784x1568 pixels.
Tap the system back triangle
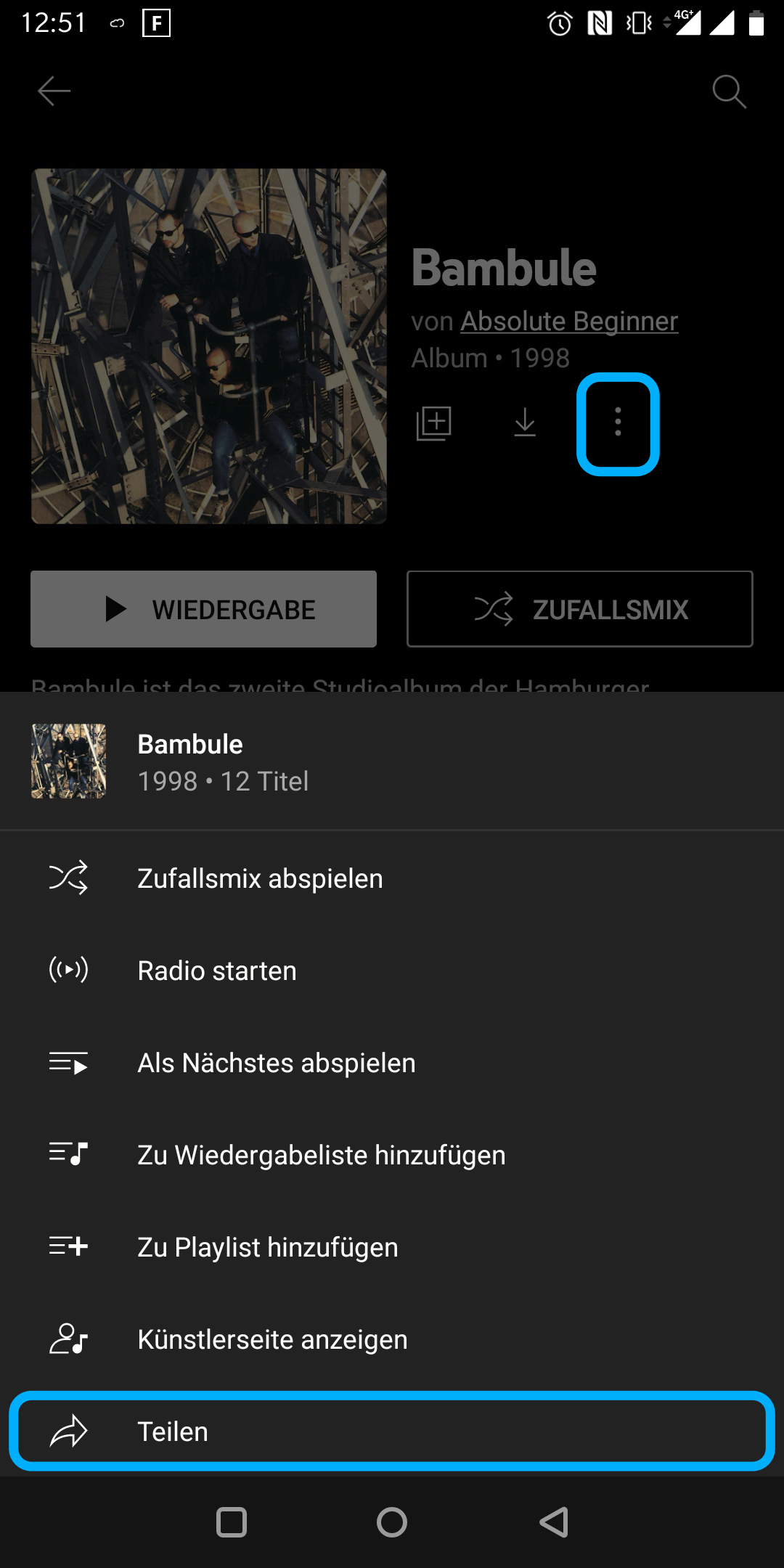click(x=554, y=1522)
